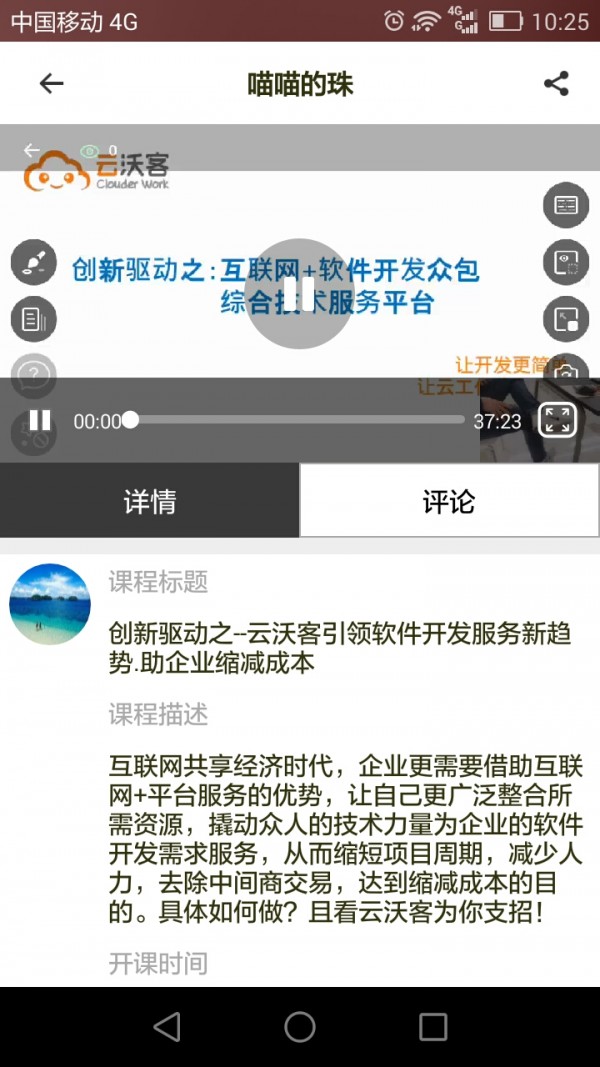Viewport: 600px width, 1067px height.
Task: Tap the eye view-mode icon
Action: pos(566,262)
